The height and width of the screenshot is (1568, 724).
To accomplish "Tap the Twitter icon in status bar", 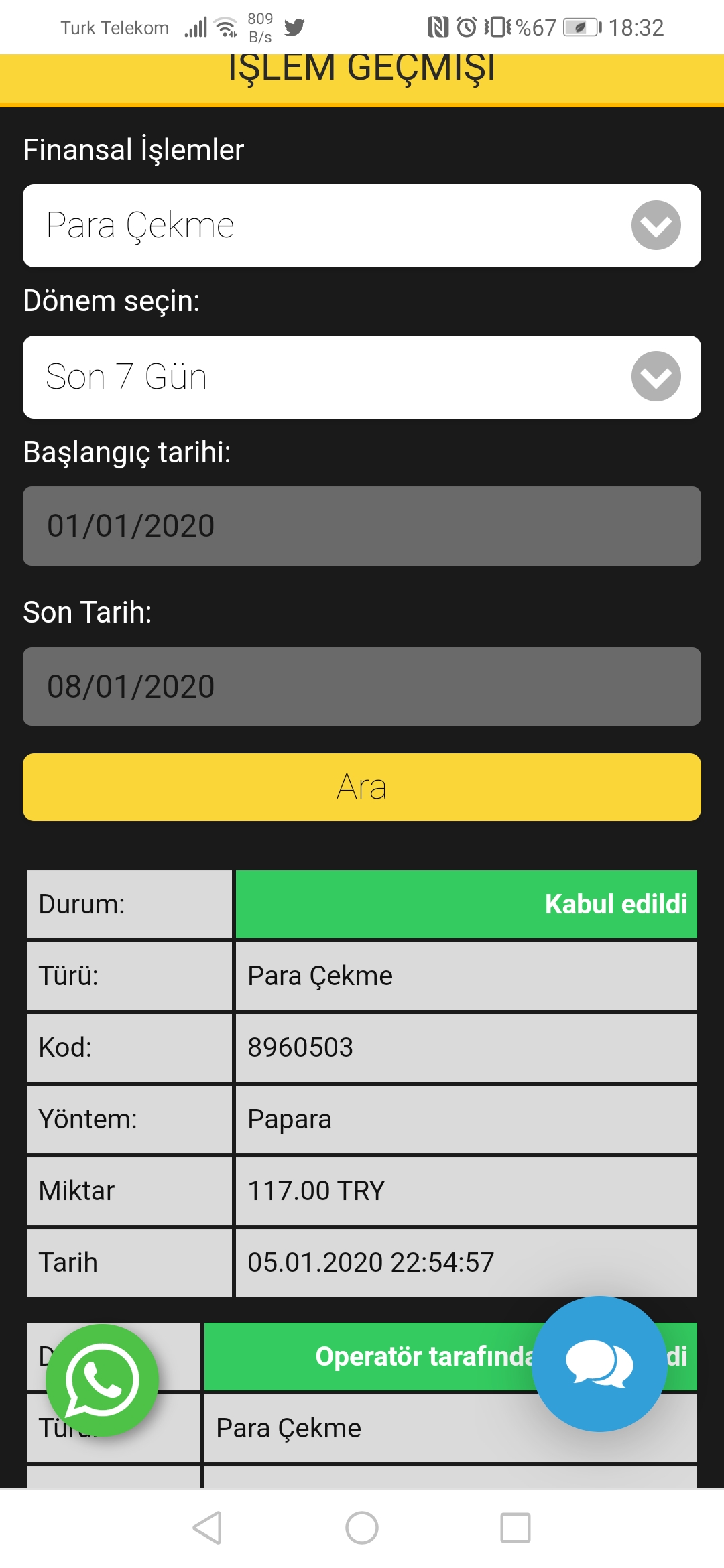I will pos(295,25).
